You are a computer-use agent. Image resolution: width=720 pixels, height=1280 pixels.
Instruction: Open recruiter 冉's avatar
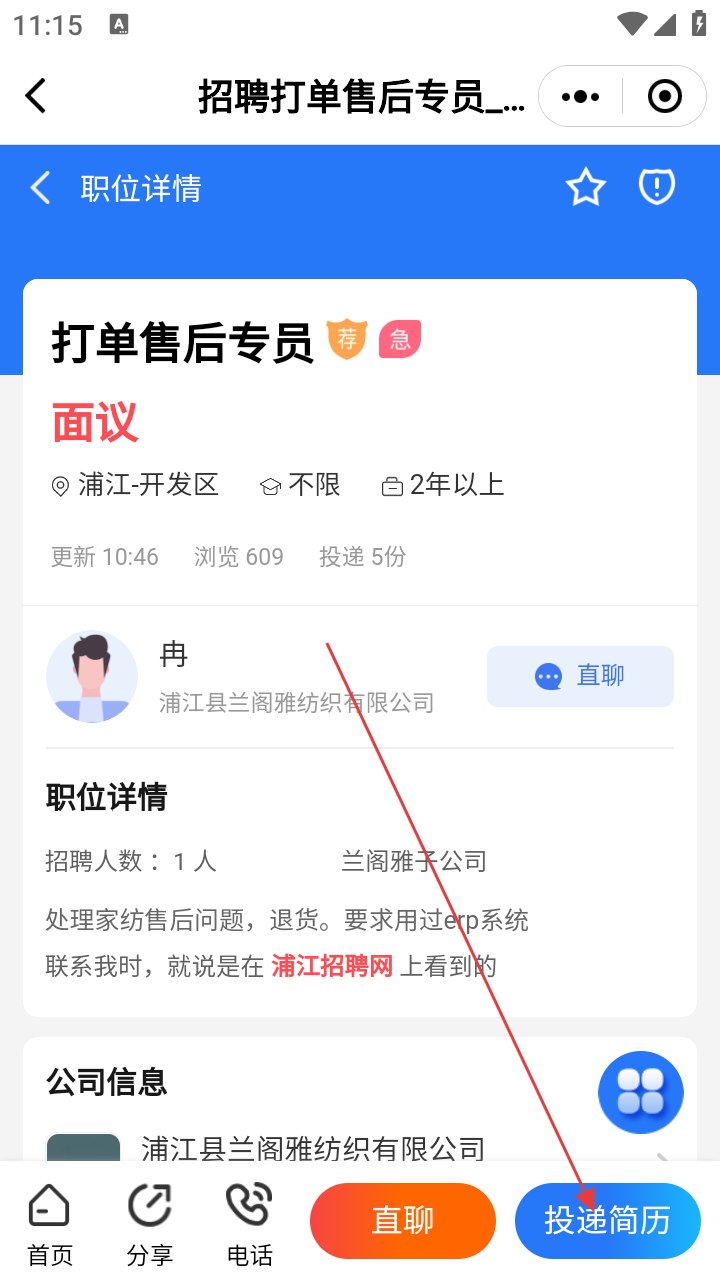click(x=92, y=677)
